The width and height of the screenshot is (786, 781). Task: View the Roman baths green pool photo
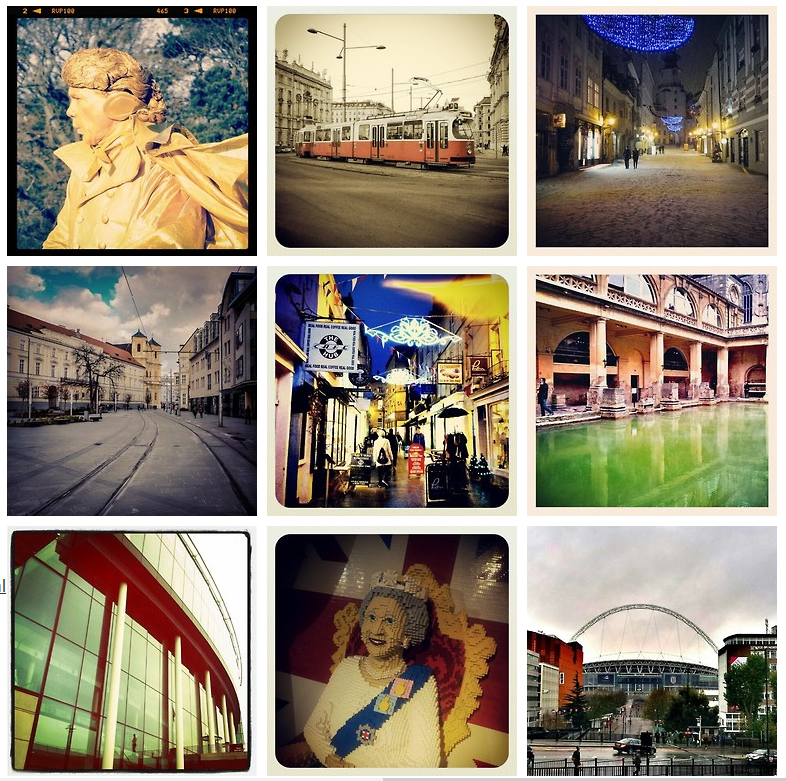(651, 391)
